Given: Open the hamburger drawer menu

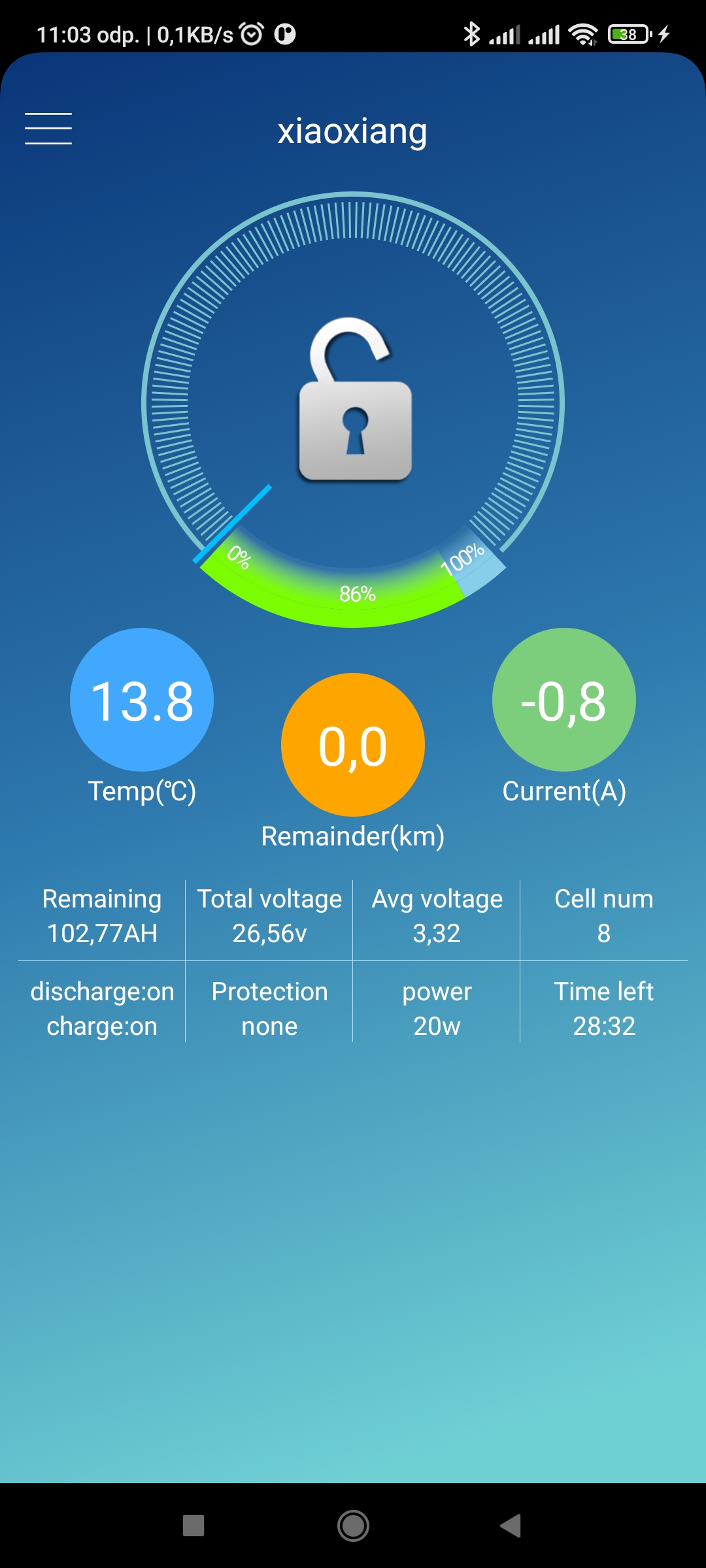Looking at the screenshot, I should [x=48, y=128].
